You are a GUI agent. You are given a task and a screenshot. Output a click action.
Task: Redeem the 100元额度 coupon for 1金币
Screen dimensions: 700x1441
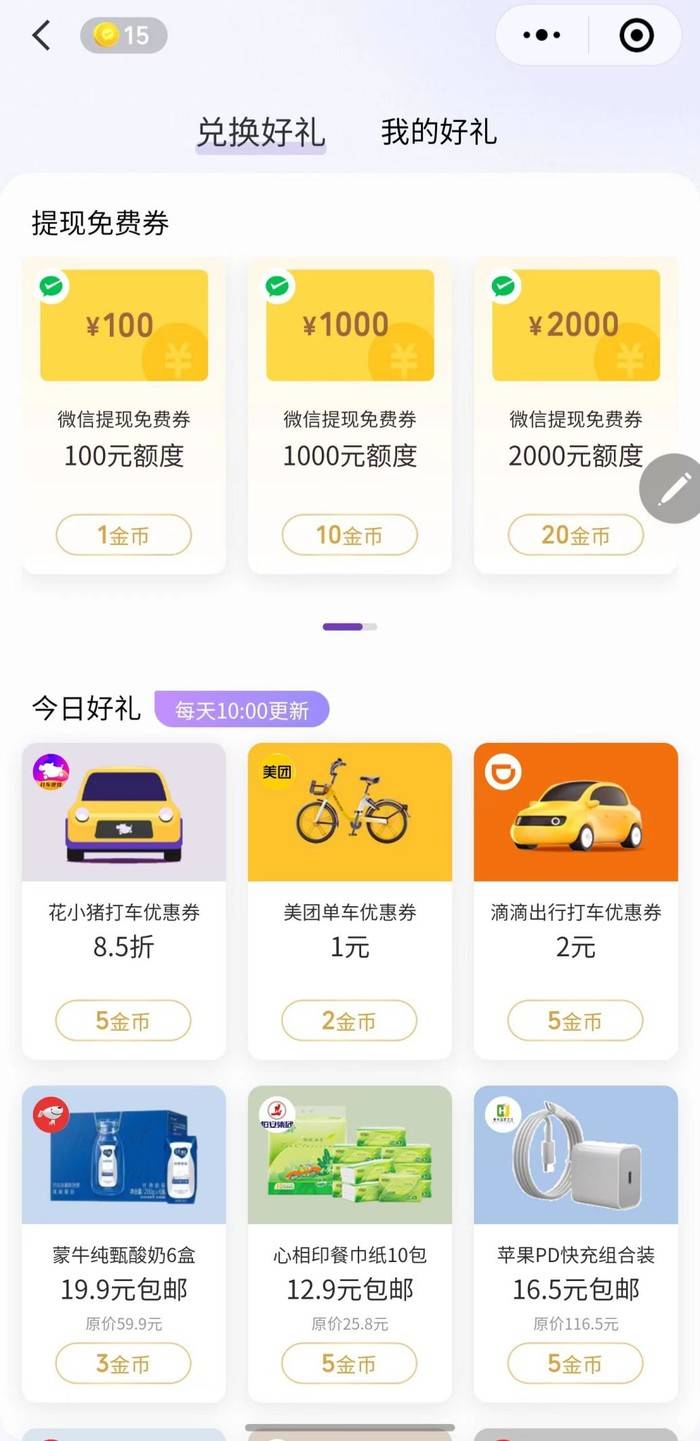coord(123,535)
